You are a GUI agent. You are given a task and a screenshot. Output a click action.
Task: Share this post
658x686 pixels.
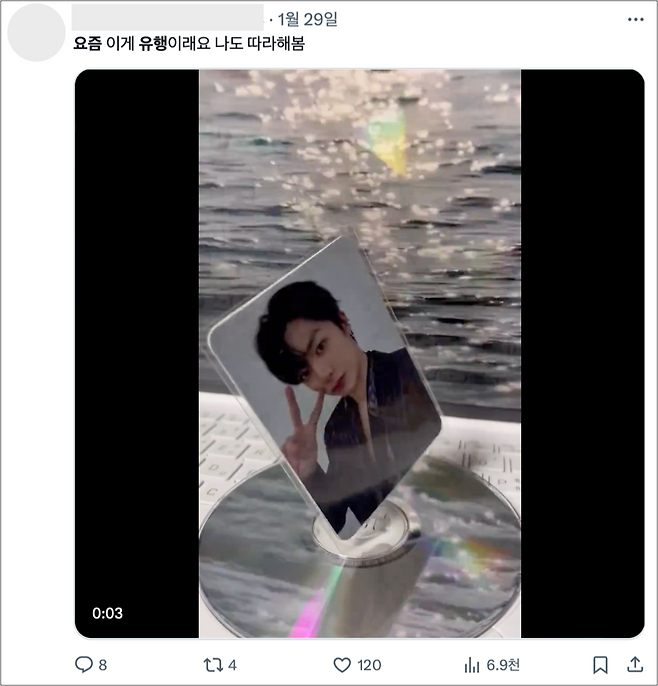click(x=635, y=664)
